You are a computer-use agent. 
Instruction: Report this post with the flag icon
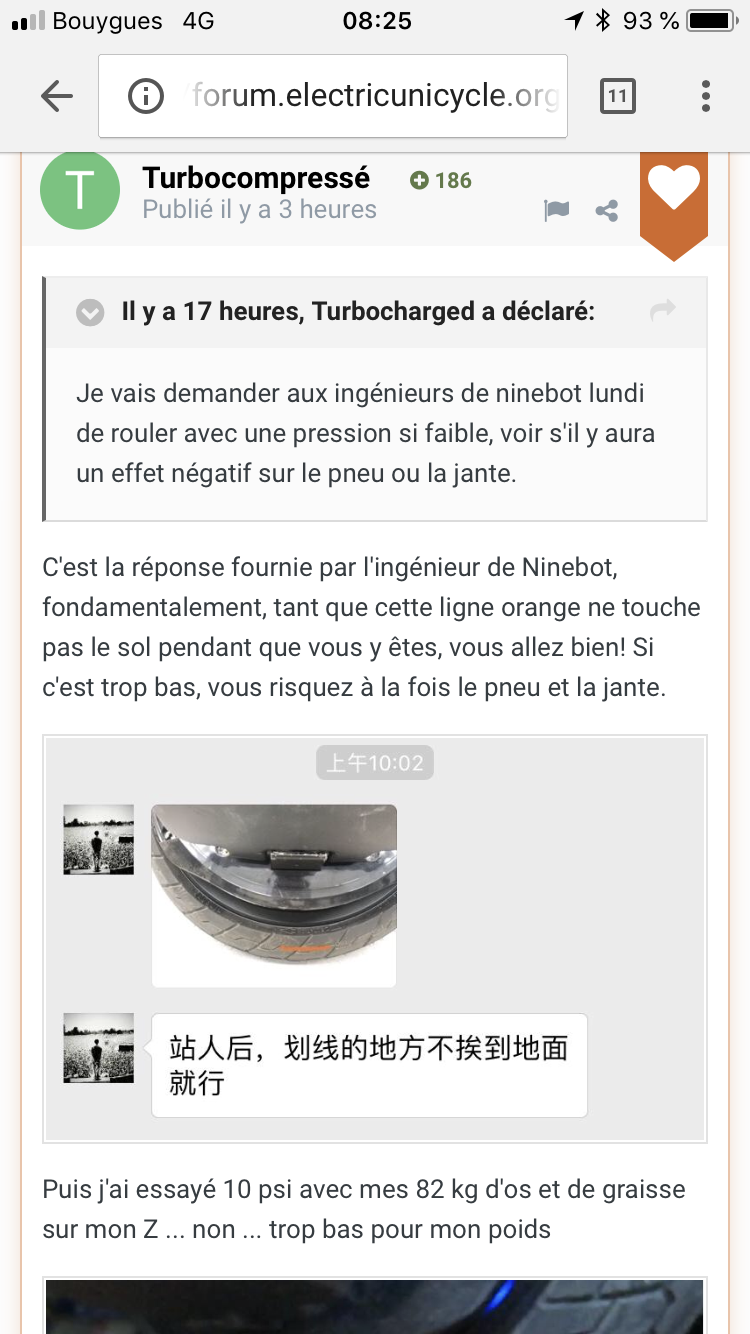click(x=556, y=211)
